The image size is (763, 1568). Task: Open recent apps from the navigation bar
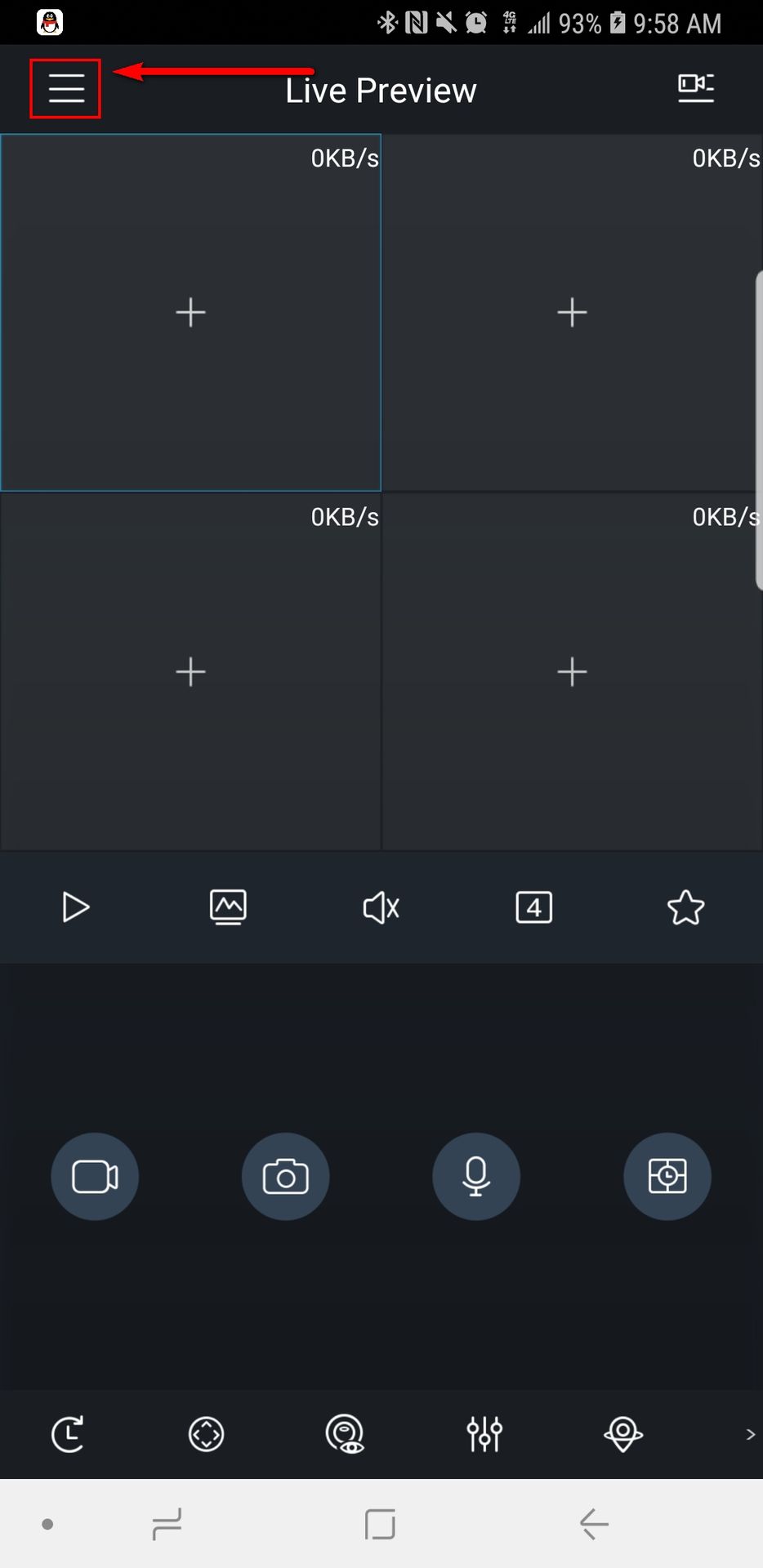pos(167,1524)
